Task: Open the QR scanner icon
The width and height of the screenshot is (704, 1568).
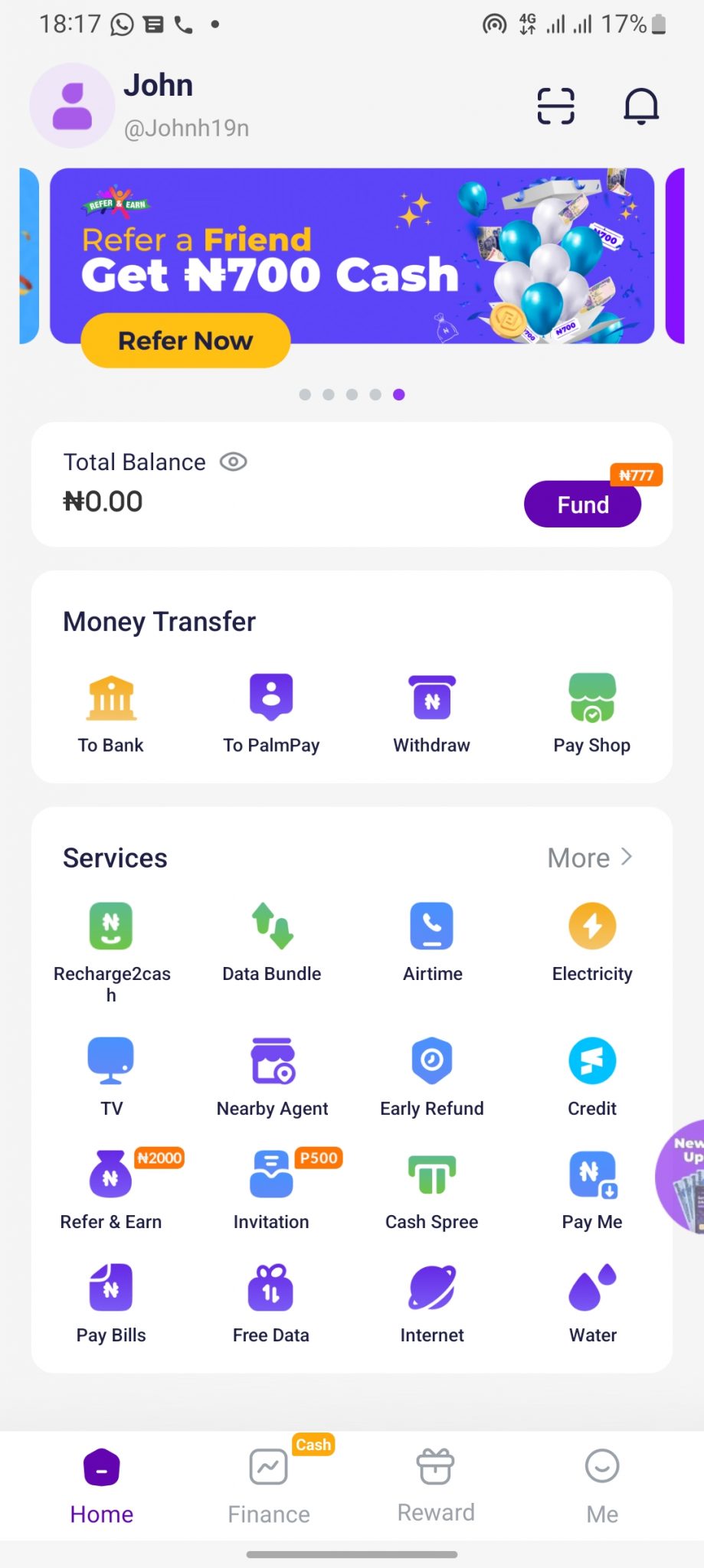Action: [555, 106]
